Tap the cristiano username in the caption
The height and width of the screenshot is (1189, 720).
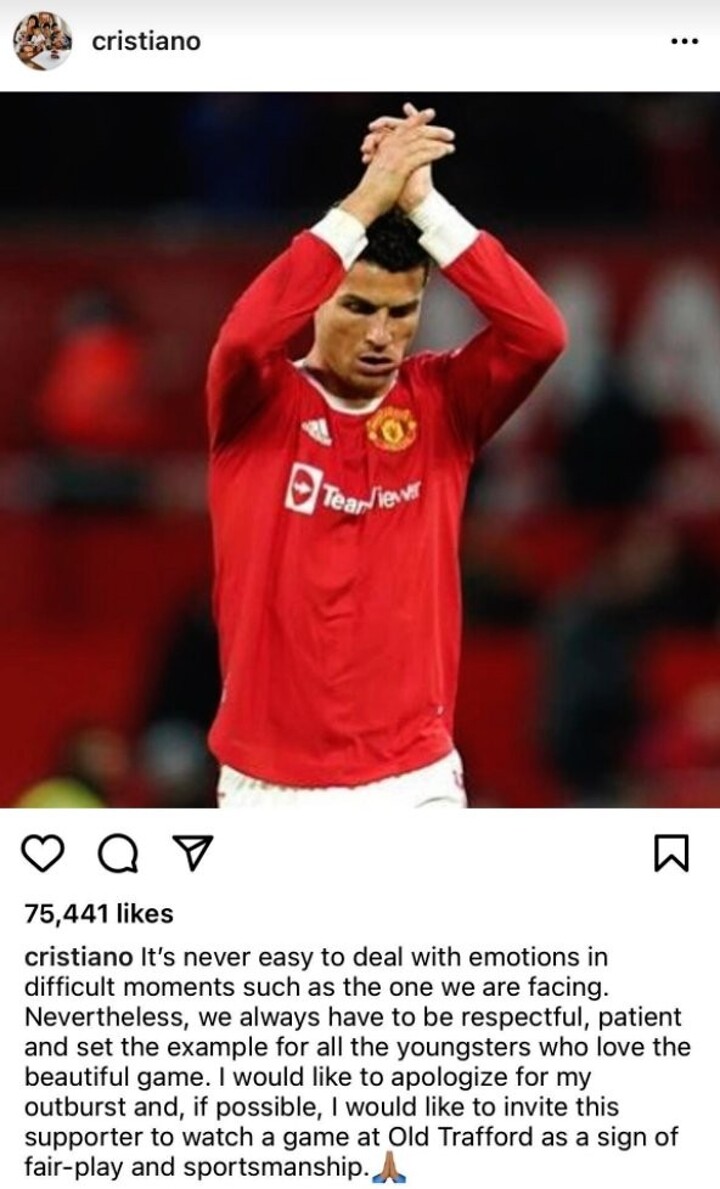click(x=78, y=957)
